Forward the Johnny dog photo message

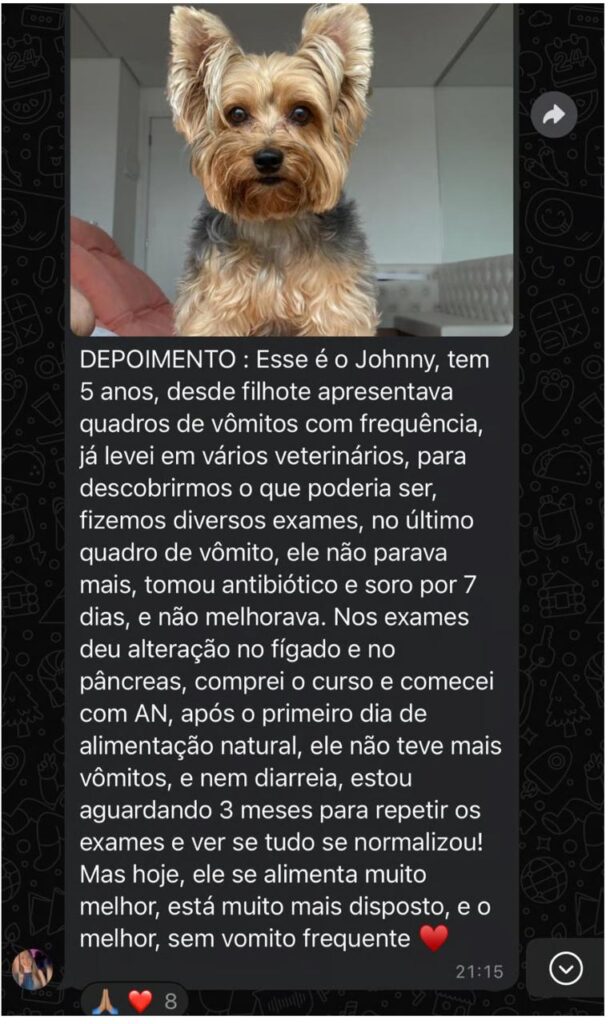point(552,116)
